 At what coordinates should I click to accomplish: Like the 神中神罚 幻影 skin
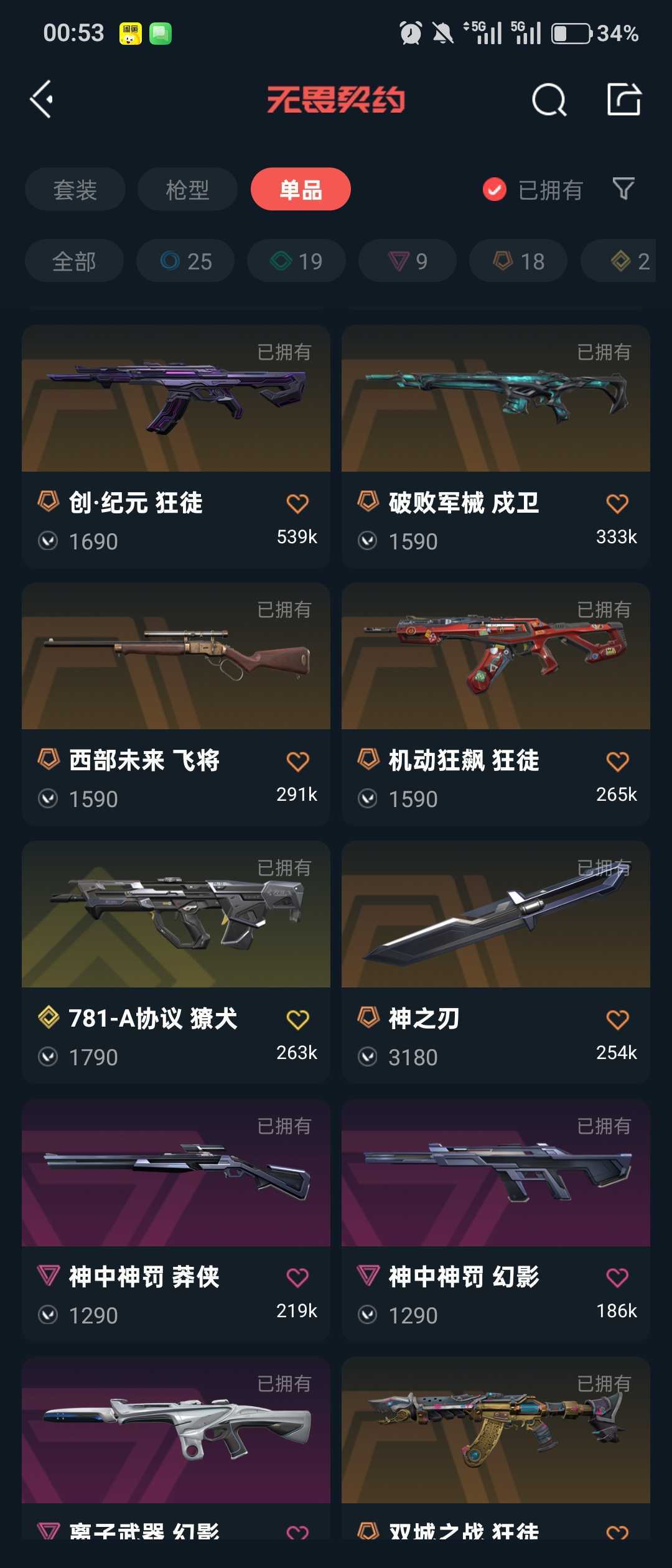617,1277
